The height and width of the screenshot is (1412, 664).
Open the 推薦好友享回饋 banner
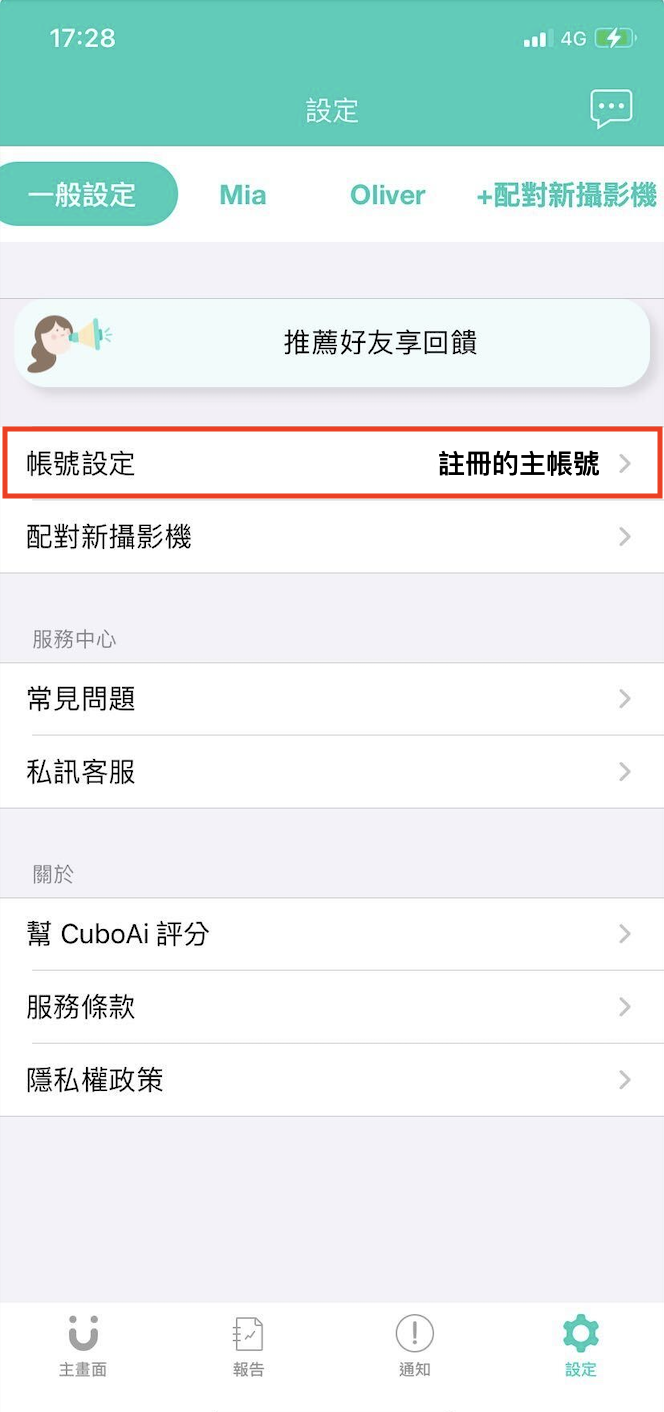(x=332, y=343)
